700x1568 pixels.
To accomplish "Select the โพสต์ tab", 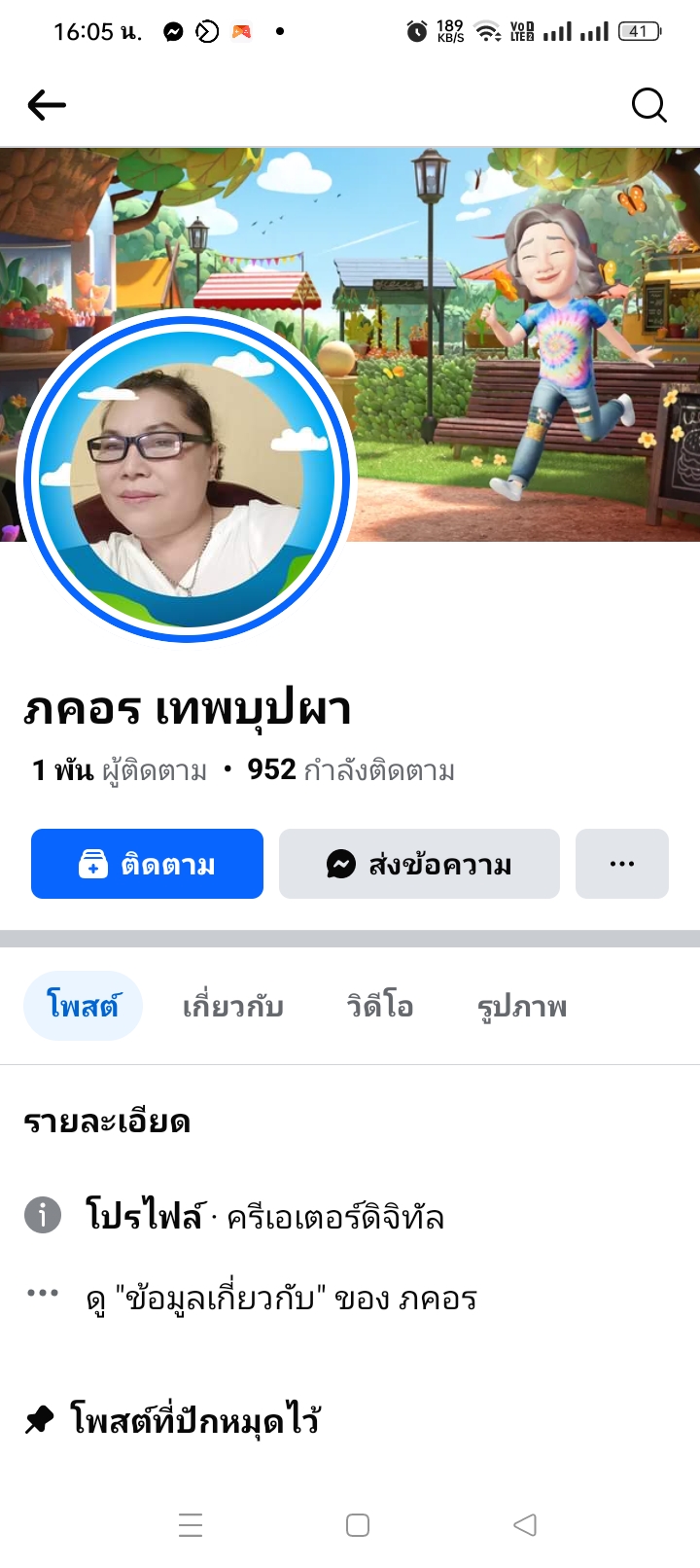I will 83,1006.
